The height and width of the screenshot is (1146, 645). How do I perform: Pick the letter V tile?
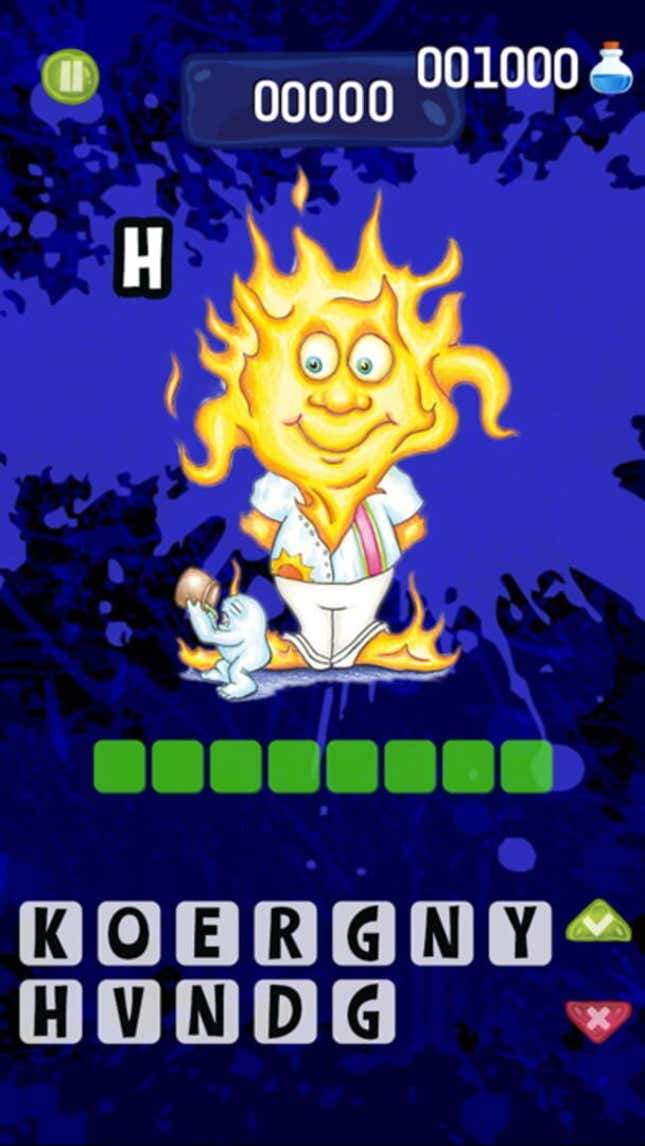pos(129,1012)
